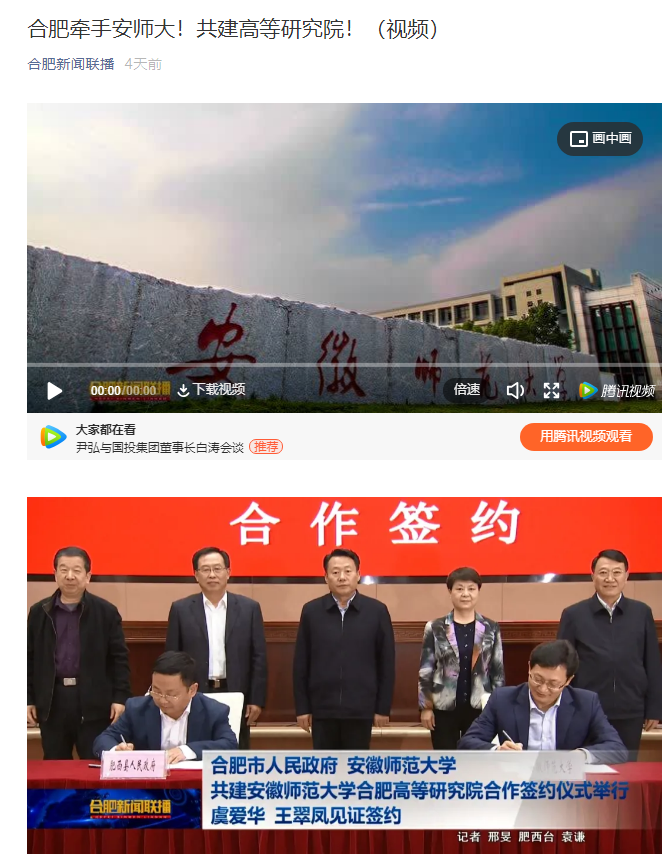Enable picture-in-picture mode 画中画
This screenshot has width=671, height=867.
click(x=600, y=139)
